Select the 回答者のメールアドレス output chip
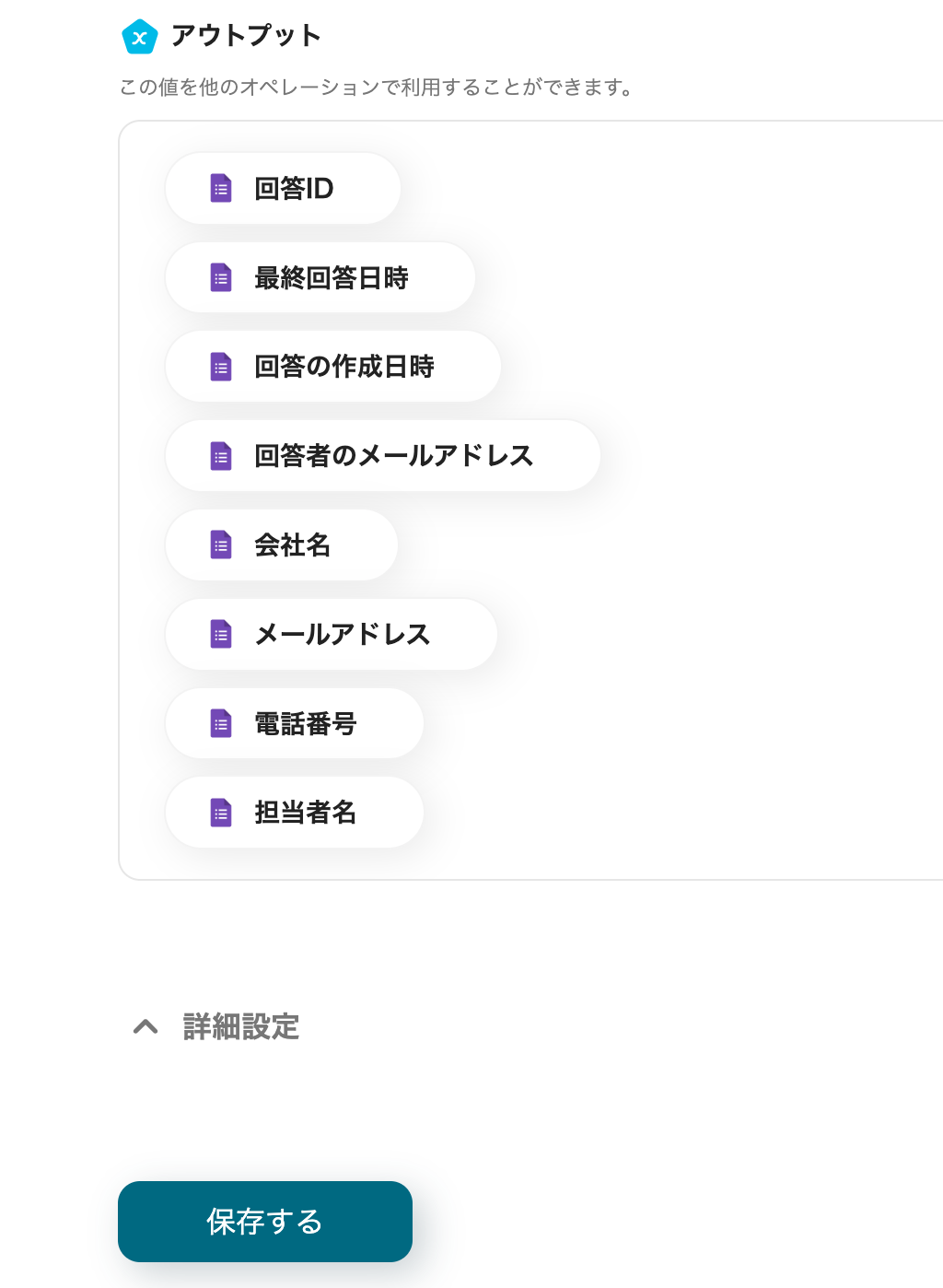943x1288 pixels. (x=382, y=455)
